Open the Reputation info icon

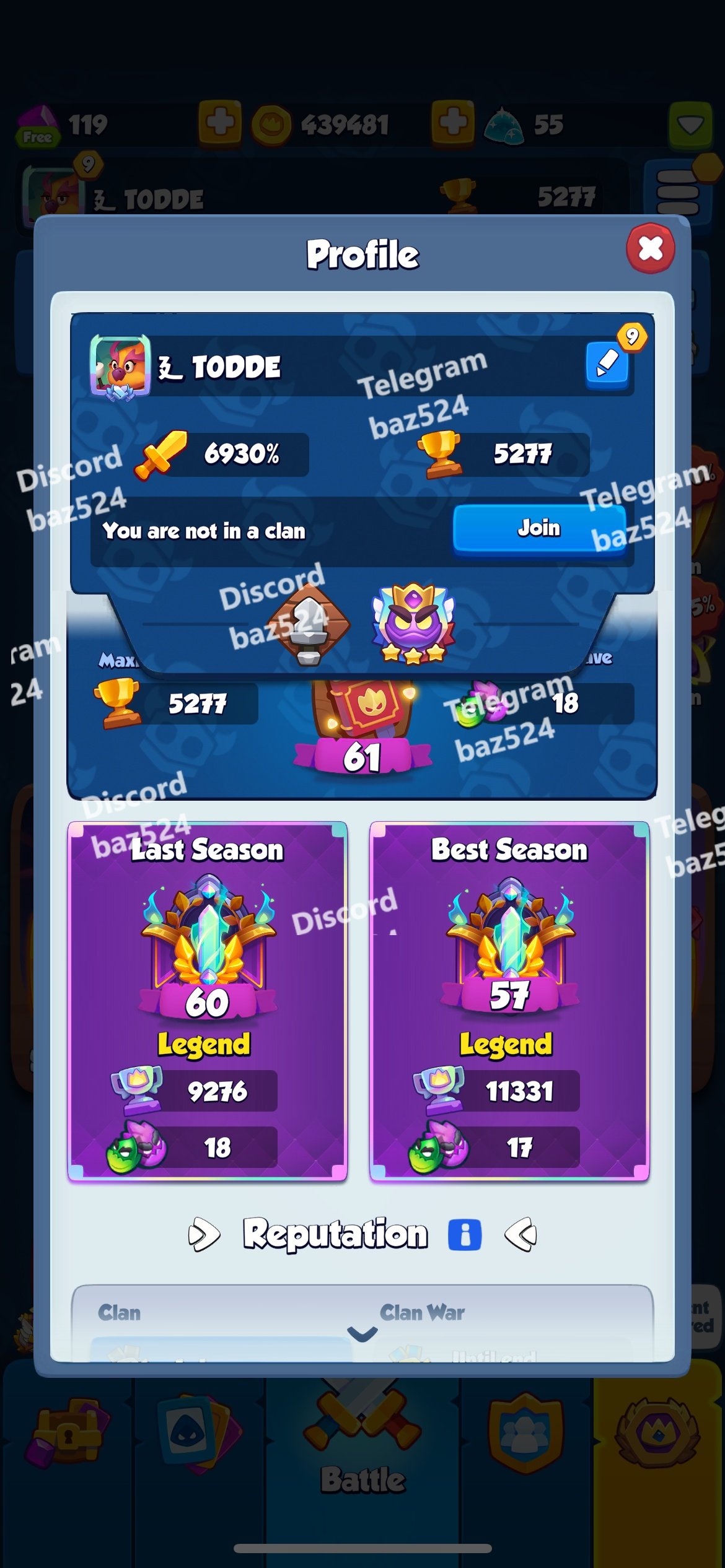click(465, 1235)
